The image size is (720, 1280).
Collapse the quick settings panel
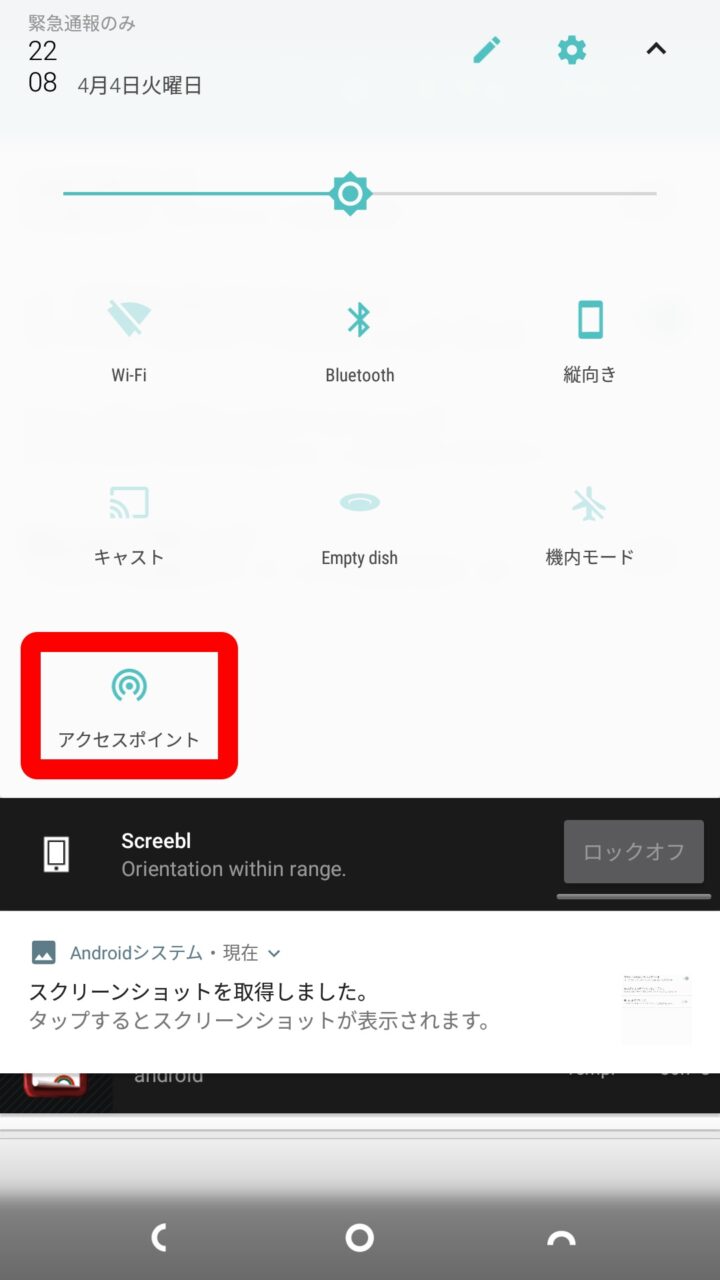[x=656, y=49]
